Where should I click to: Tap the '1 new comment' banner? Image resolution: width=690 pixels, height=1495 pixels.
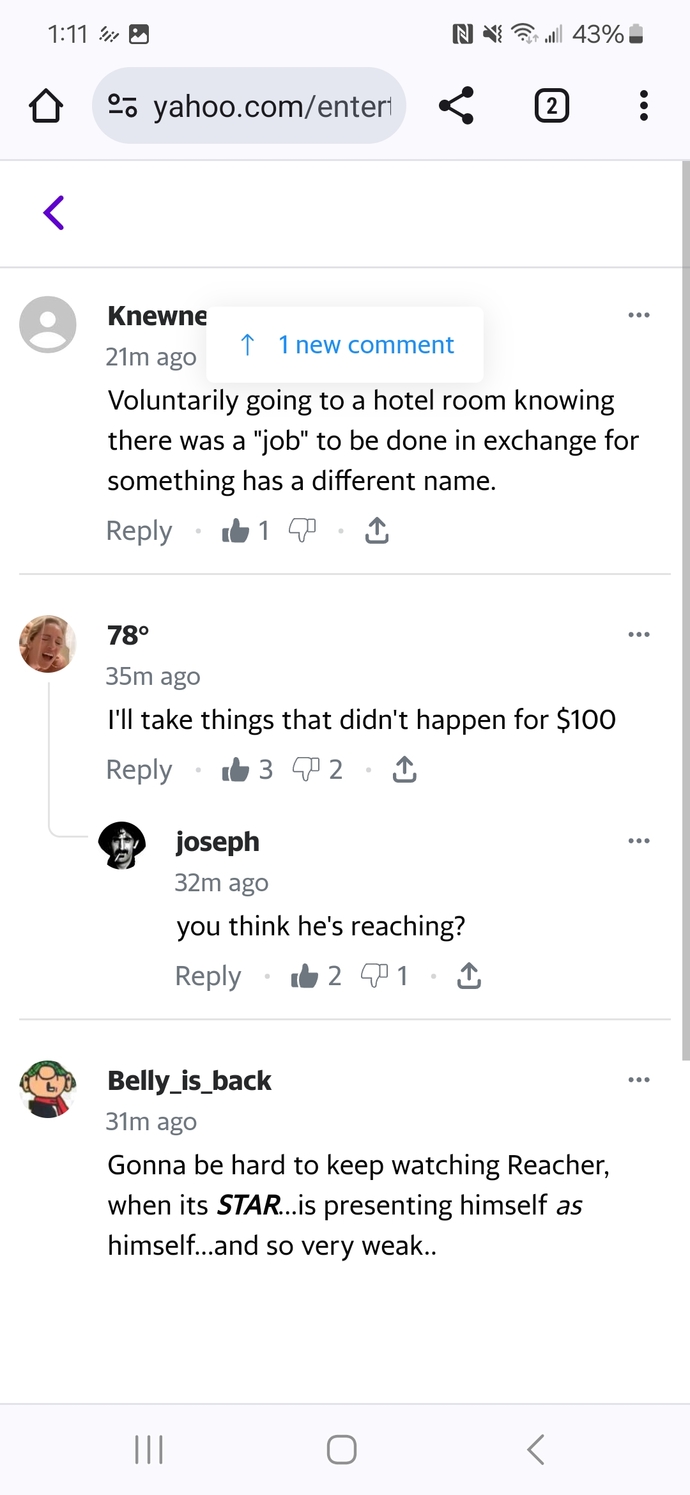(x=345, y=345)
